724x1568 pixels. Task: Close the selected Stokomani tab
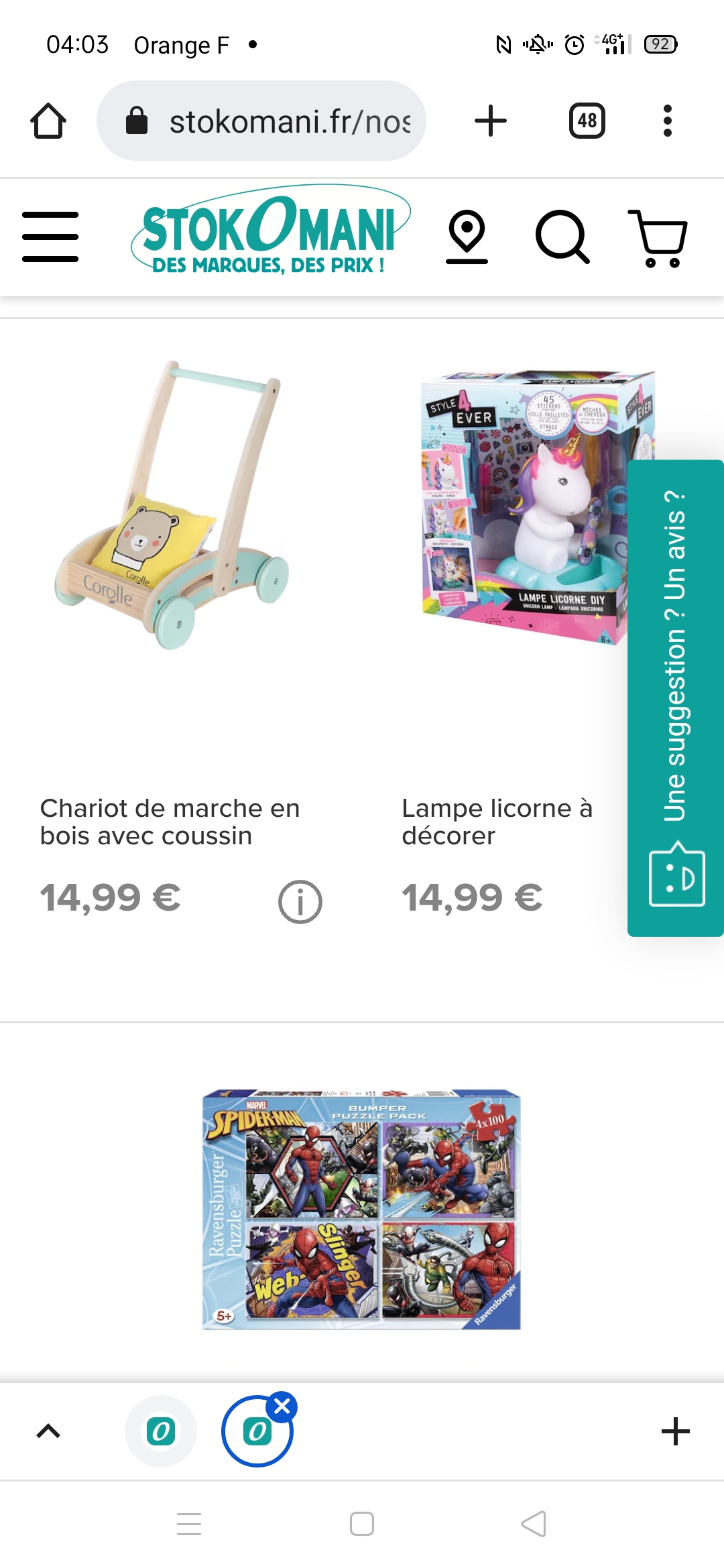(x=282, y=1407)
